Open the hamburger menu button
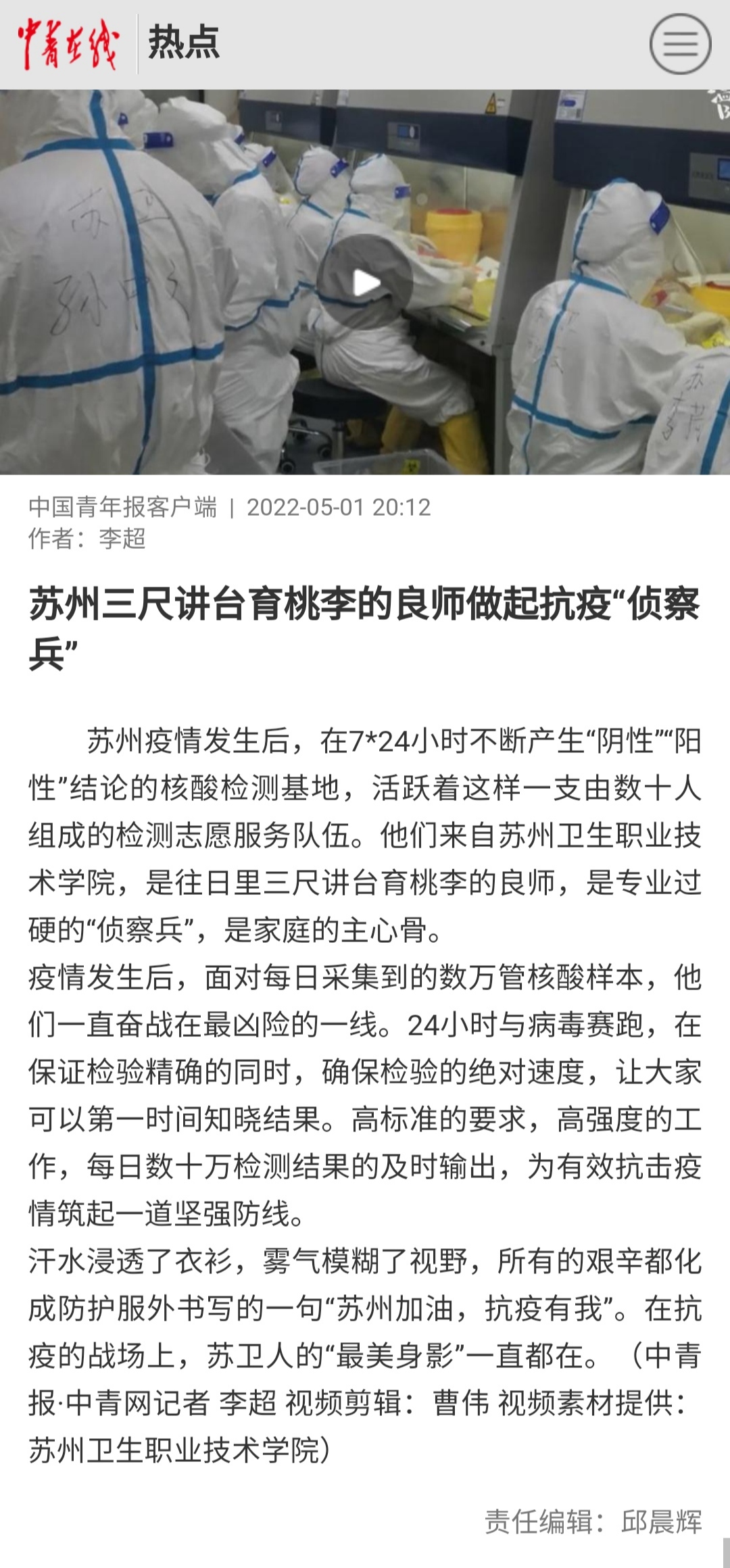The image size is (730, 1568). 680,45
